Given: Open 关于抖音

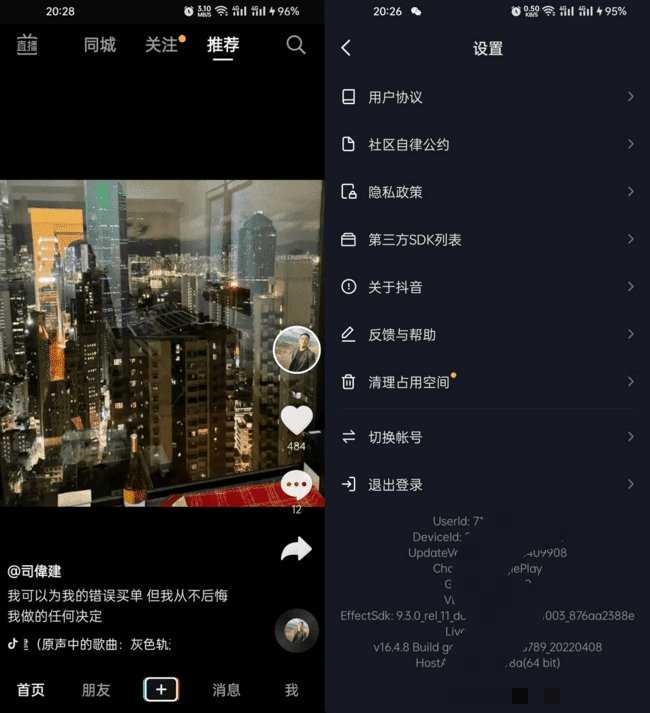Looking at the screenshot, I should pos(487,287).
